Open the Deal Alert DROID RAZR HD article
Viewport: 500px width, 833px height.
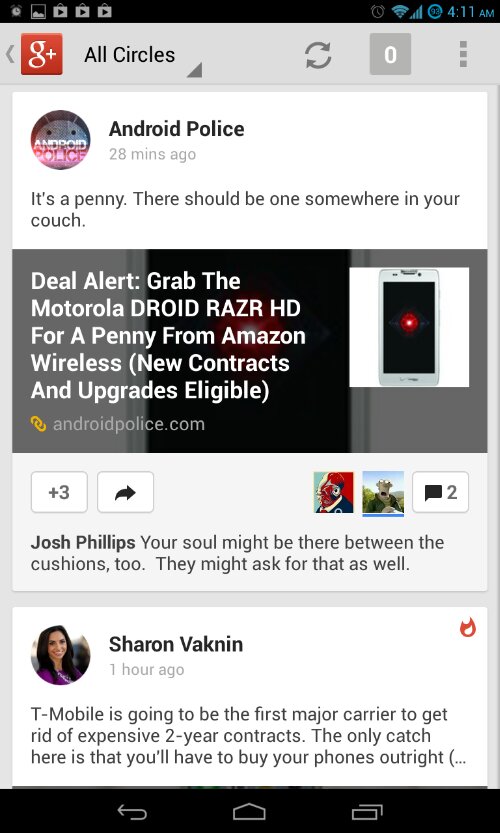tap(250, 351)
